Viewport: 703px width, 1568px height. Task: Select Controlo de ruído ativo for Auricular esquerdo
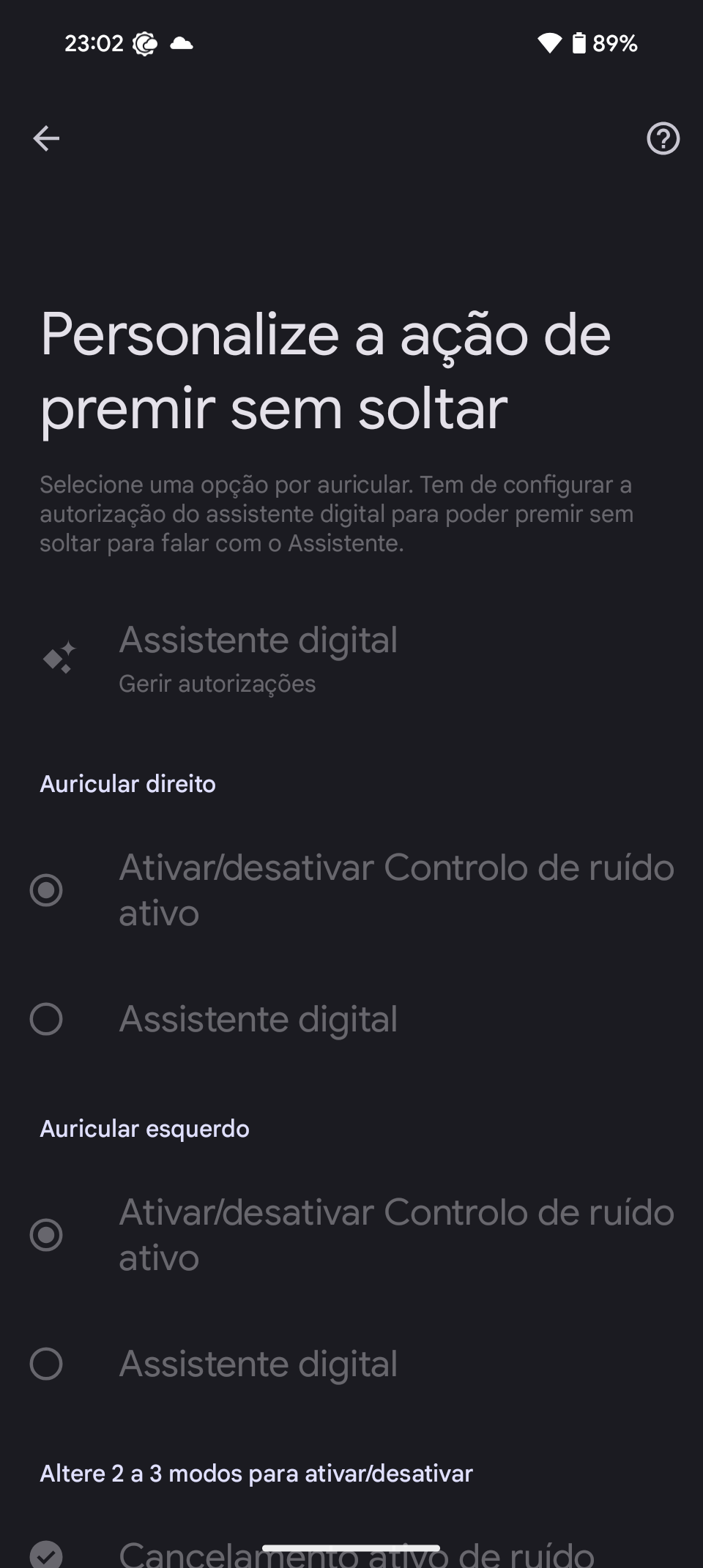pos(351,1235)
